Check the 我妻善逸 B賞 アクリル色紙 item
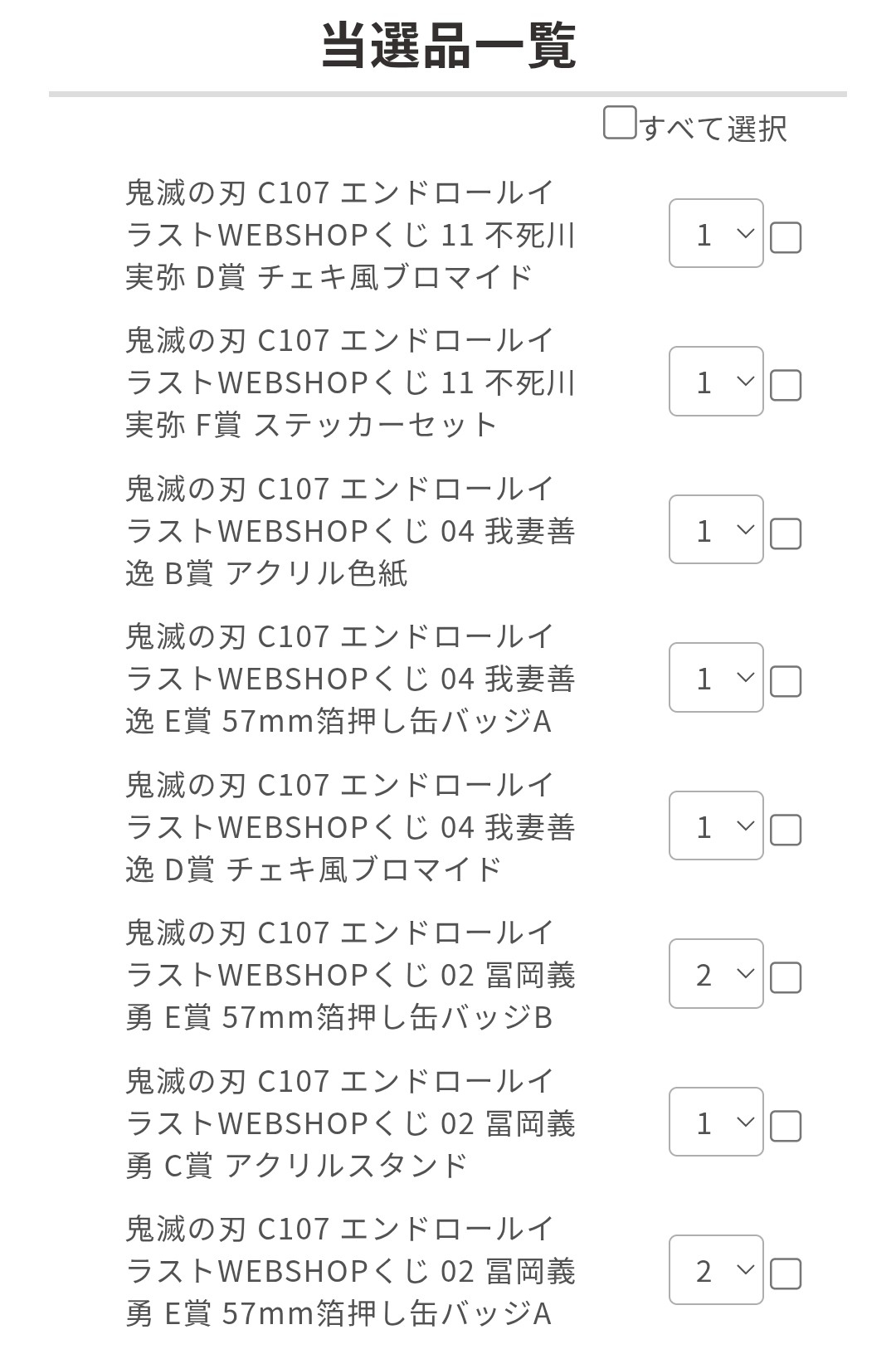 (786, 534)
